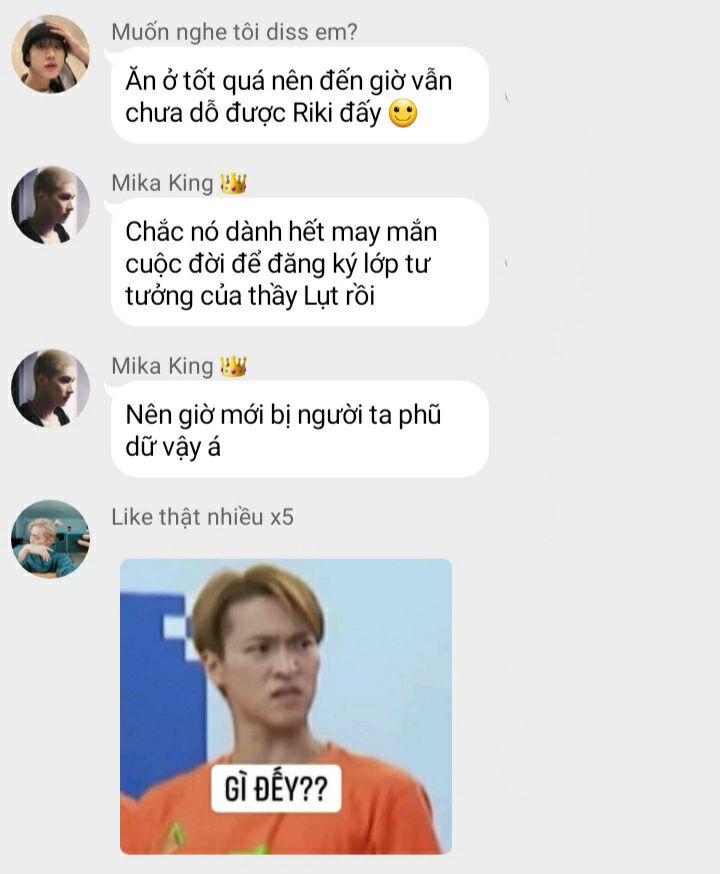Image resolution: width=720 pixels, height=874 pixels.
Task: Open the "GÌ ĐẤY??" meme image message
Action: (x=286, y=706)
